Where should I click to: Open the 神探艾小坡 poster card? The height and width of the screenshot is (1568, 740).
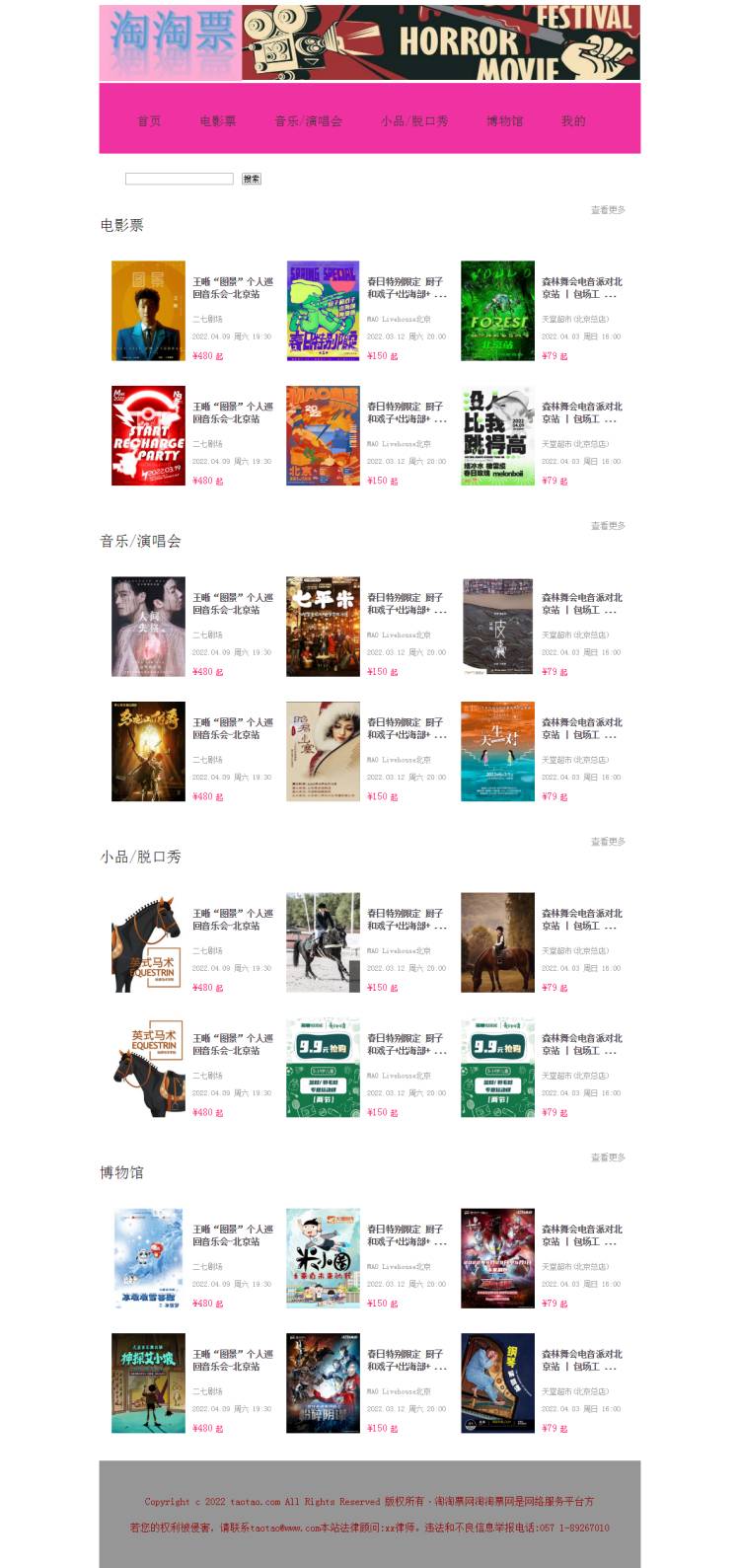pos(148,1382)
